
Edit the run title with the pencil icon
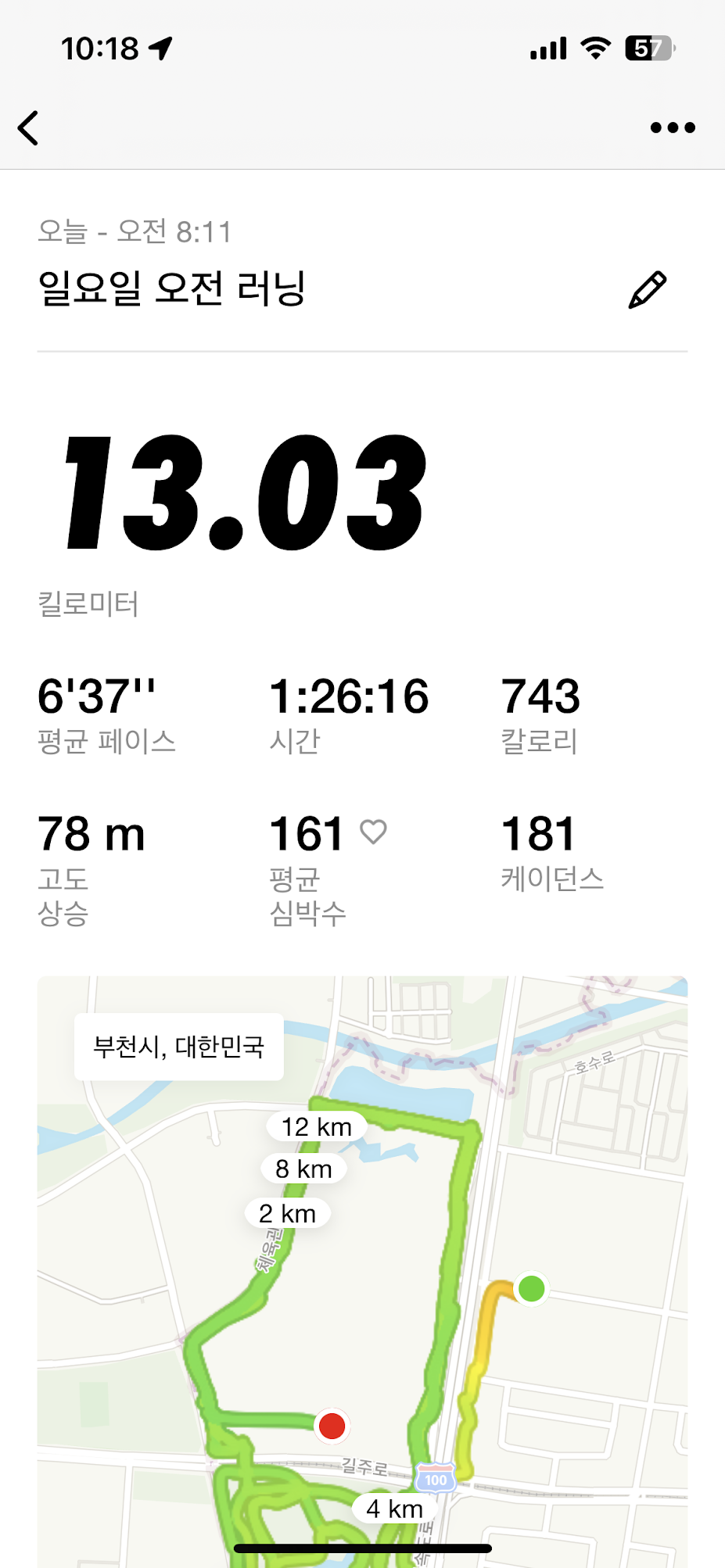(648, 290)
